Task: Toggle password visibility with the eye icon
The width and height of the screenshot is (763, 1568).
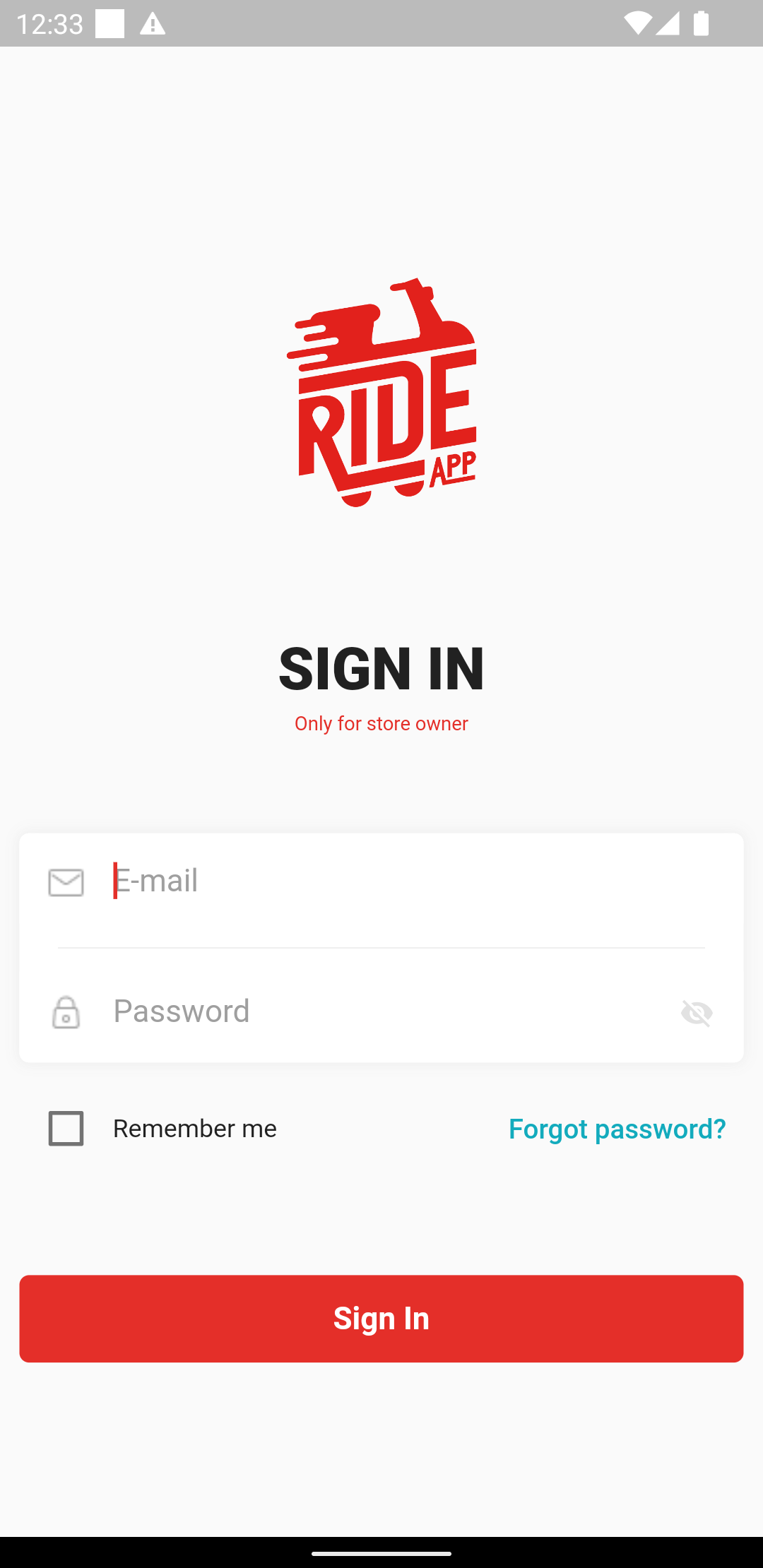Action: click(697, 1013)
